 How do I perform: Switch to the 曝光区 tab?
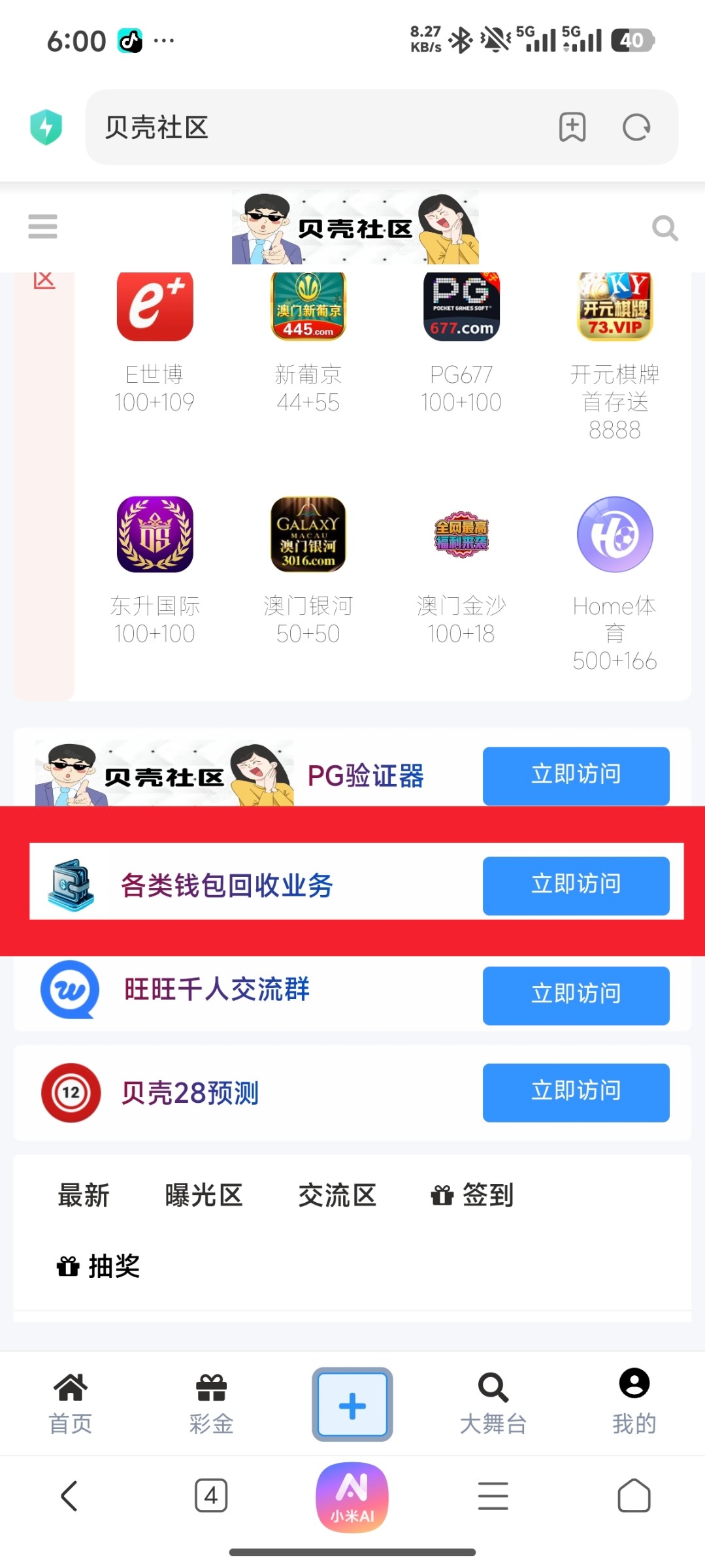pos(204,1195)
